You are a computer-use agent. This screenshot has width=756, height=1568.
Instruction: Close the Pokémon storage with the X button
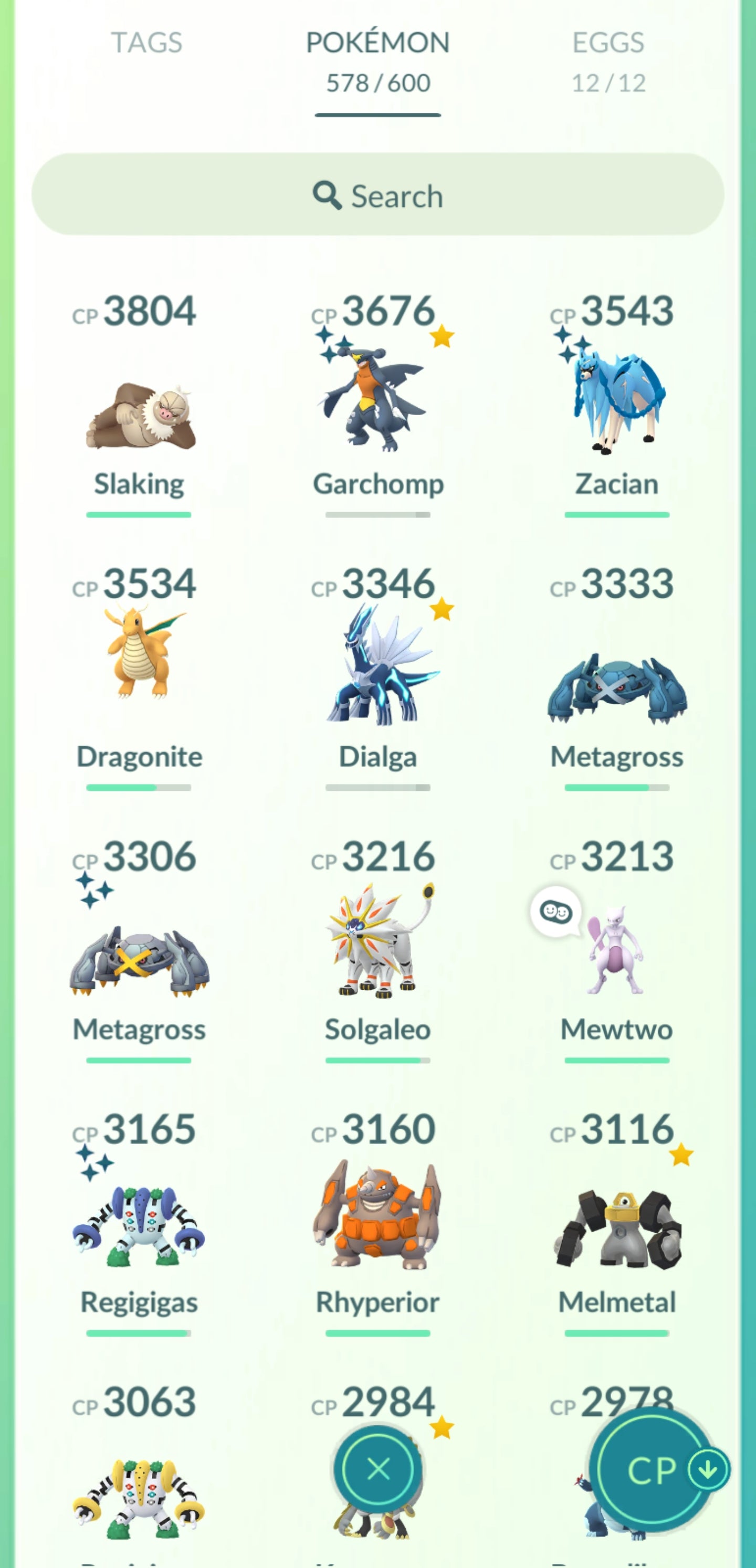tap(377, 1469)
